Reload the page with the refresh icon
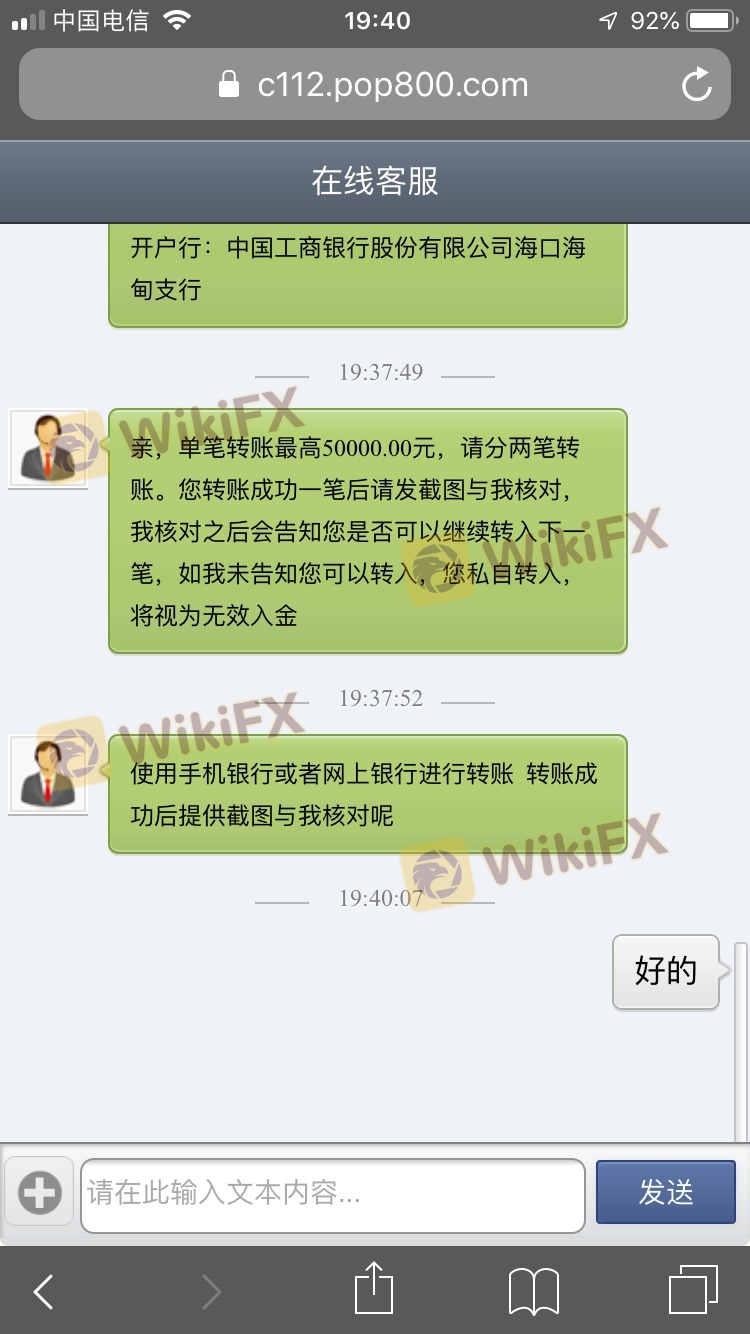This screenshot has width=750, height=1334. (696, 85)
